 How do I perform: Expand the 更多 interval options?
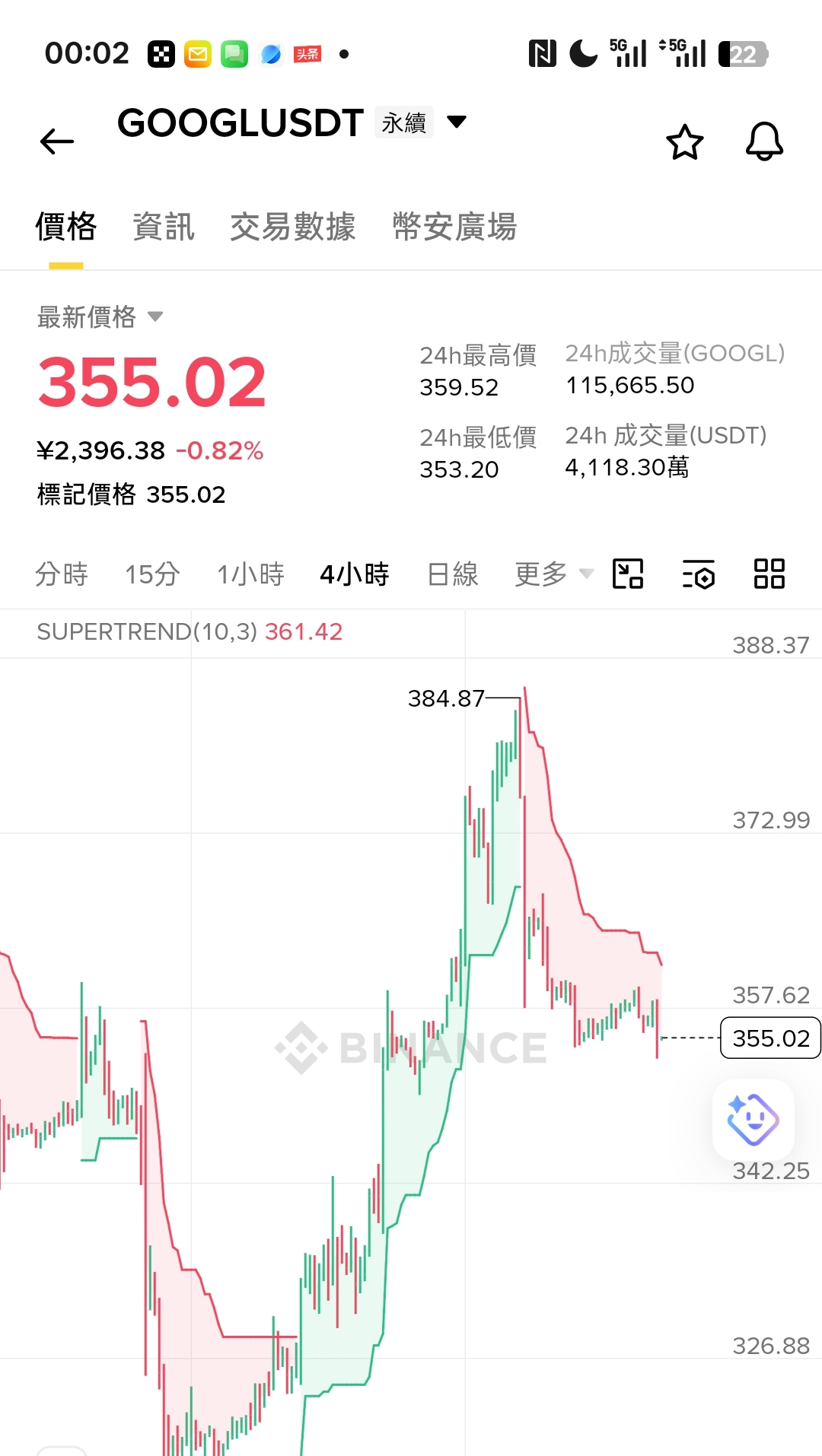point(553,574)
